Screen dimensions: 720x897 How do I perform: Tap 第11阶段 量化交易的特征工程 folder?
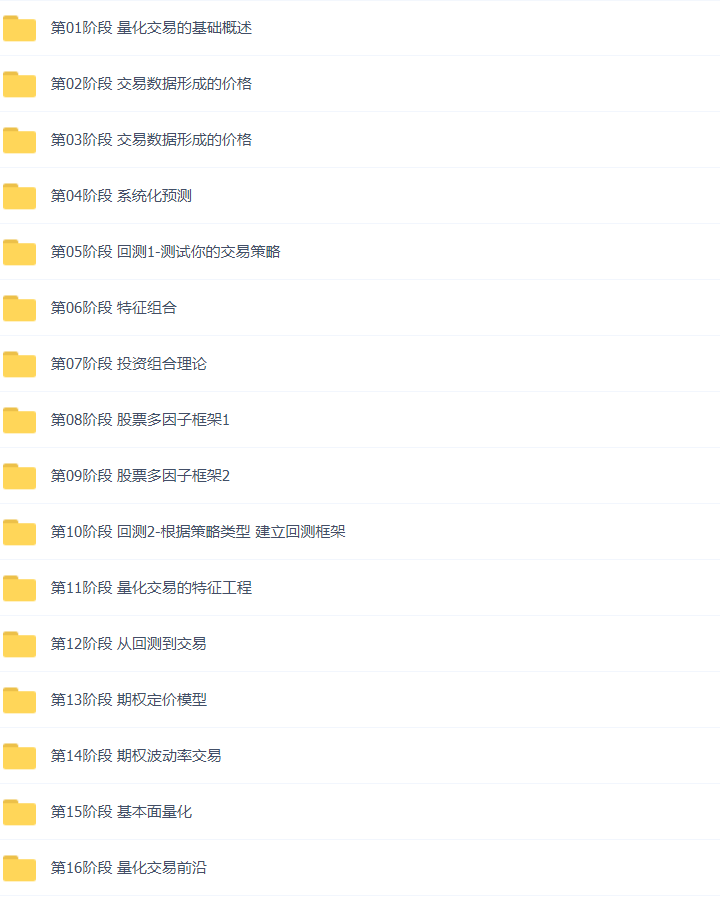pyautogui.click(x=151, y=588)
